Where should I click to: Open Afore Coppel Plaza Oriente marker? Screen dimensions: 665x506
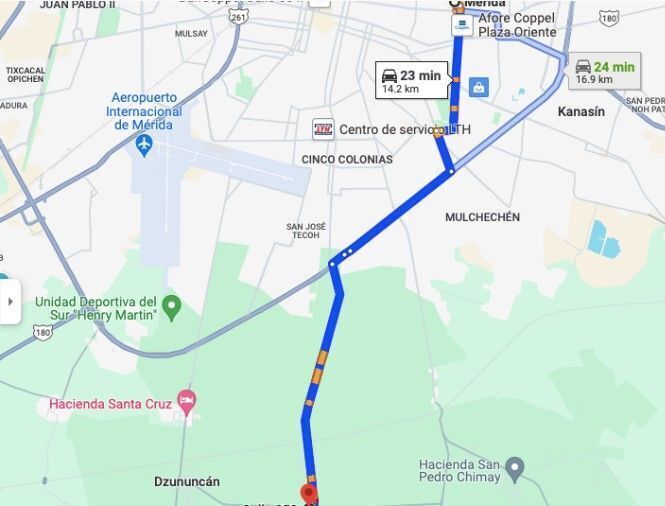coord(462,26)
